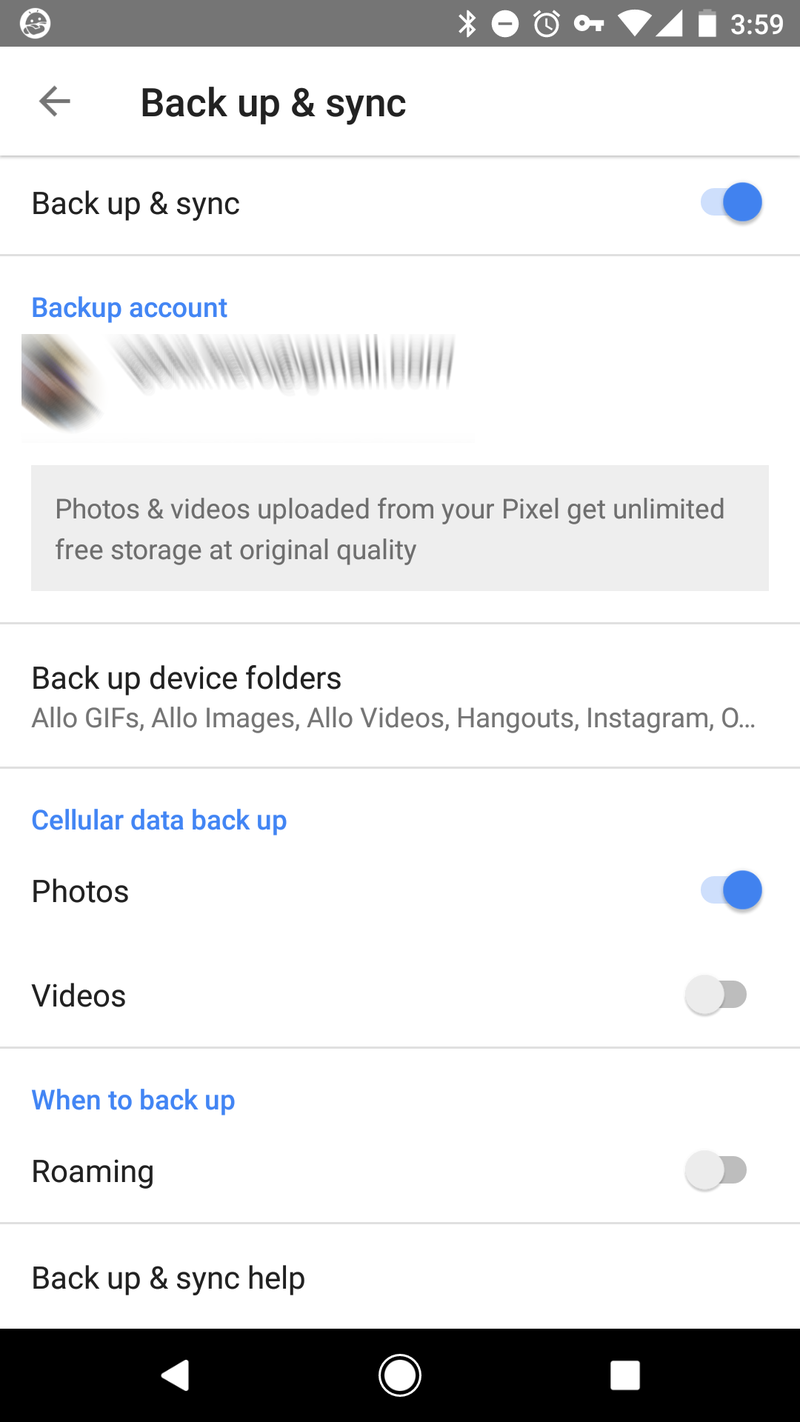Tap the system home button
Image resolution: width=800 pixels, height=1422 pixels.
coord(400,1376)
